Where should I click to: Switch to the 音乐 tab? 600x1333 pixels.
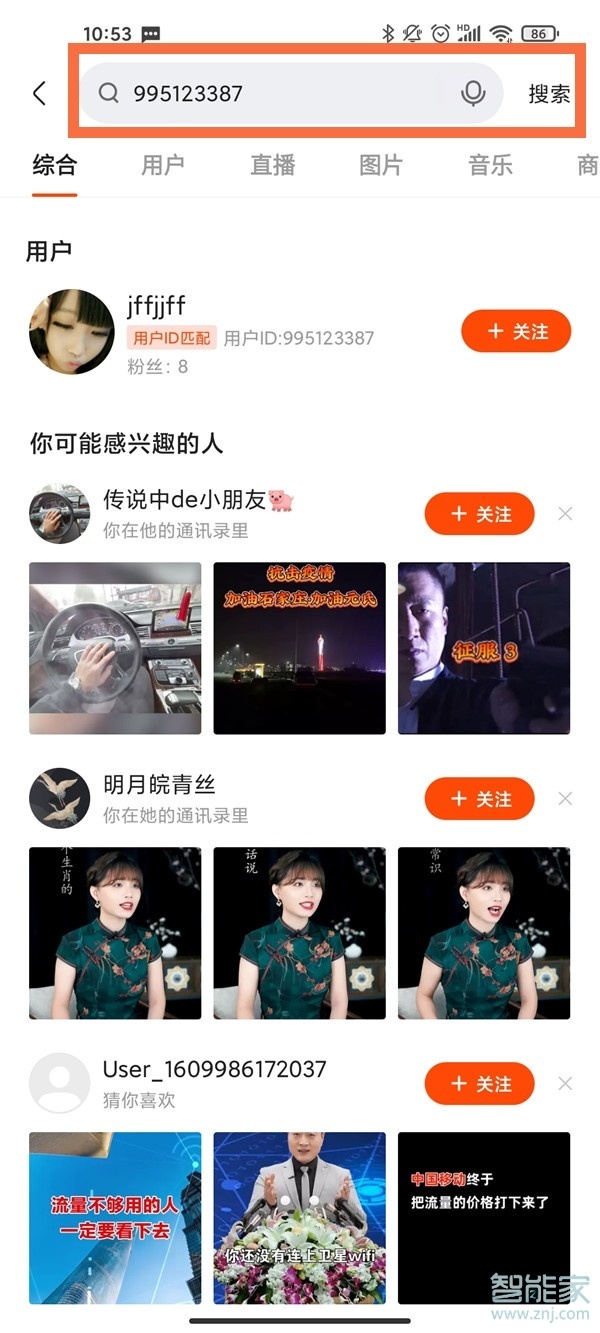pyautogui.click(x=490, y=165)
